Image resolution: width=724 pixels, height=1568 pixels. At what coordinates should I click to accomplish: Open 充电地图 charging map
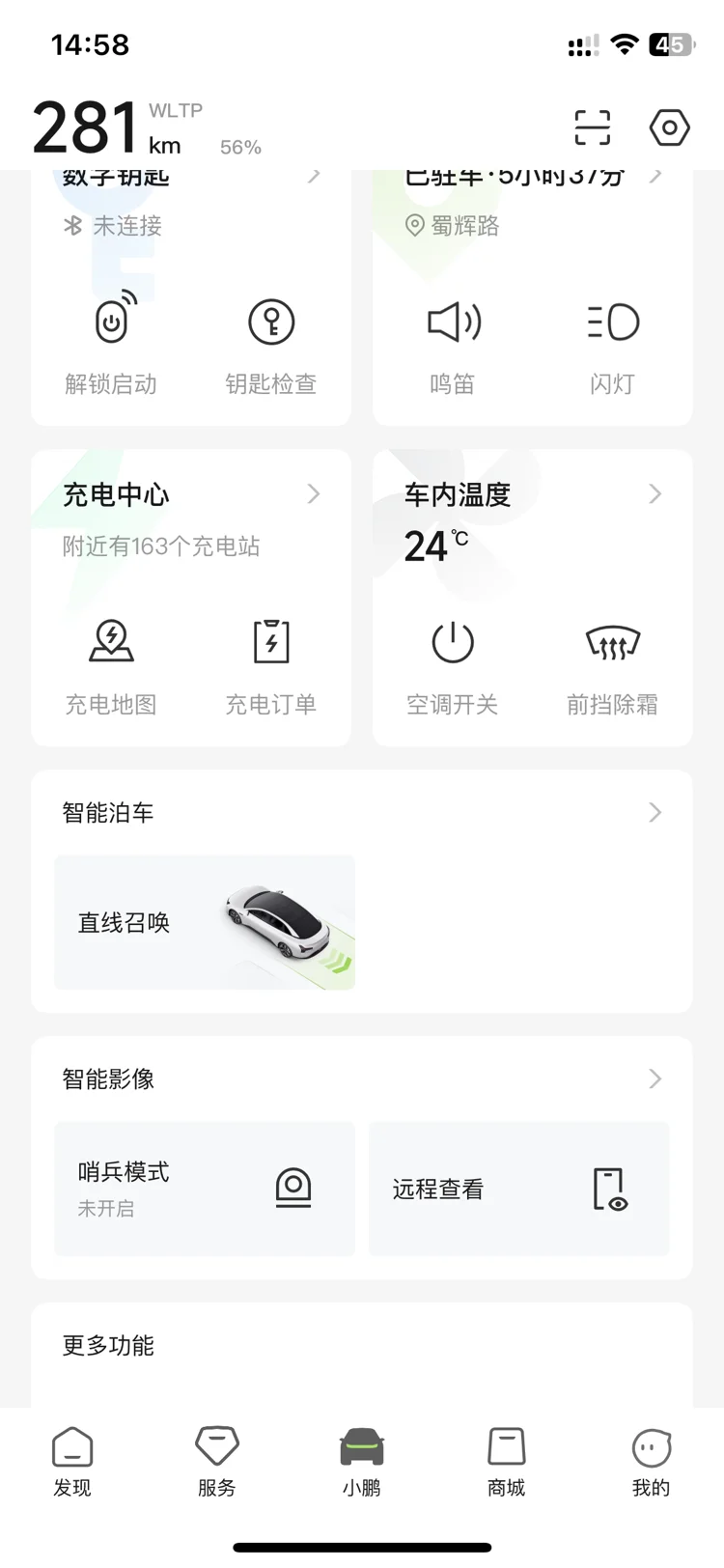tap(111, 663)
